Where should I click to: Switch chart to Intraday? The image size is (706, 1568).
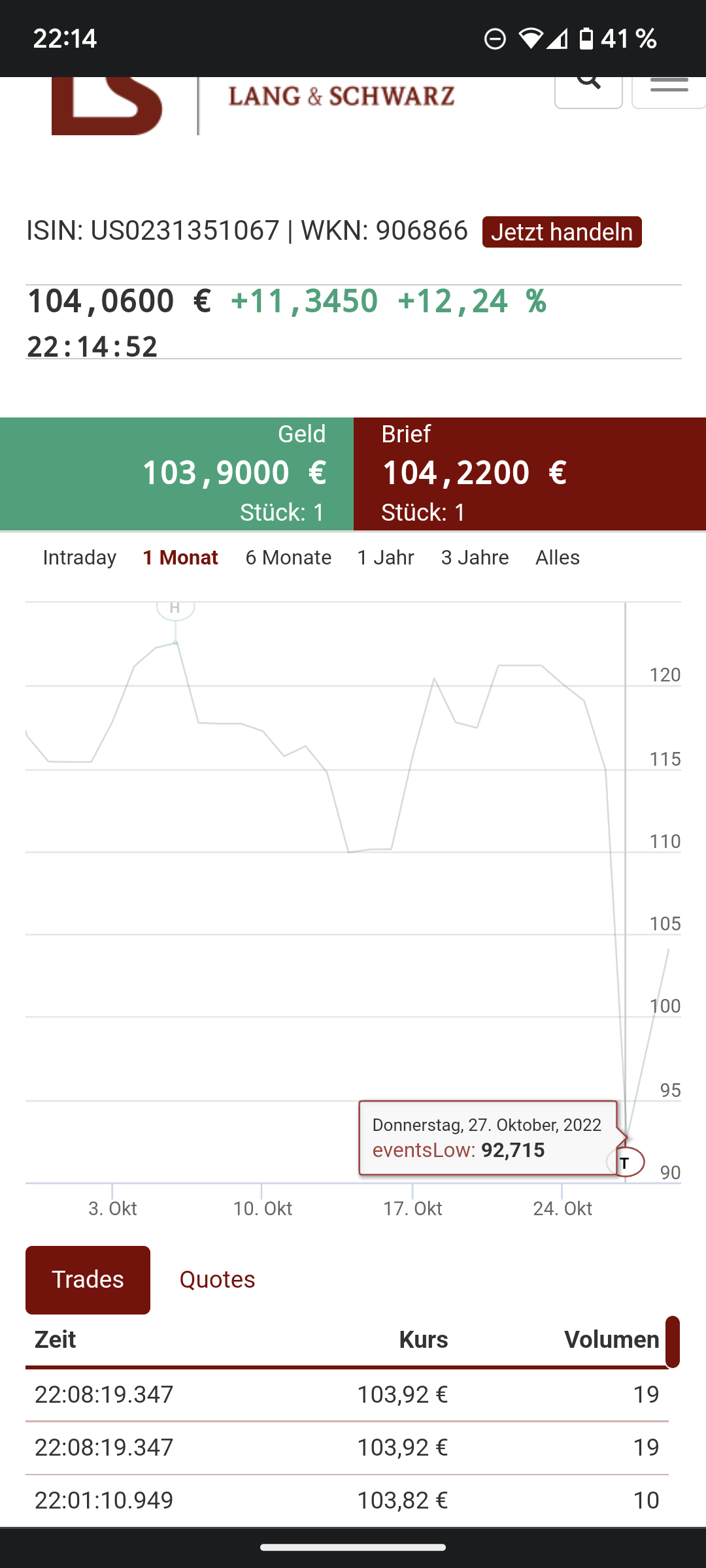tap(80, 557)
